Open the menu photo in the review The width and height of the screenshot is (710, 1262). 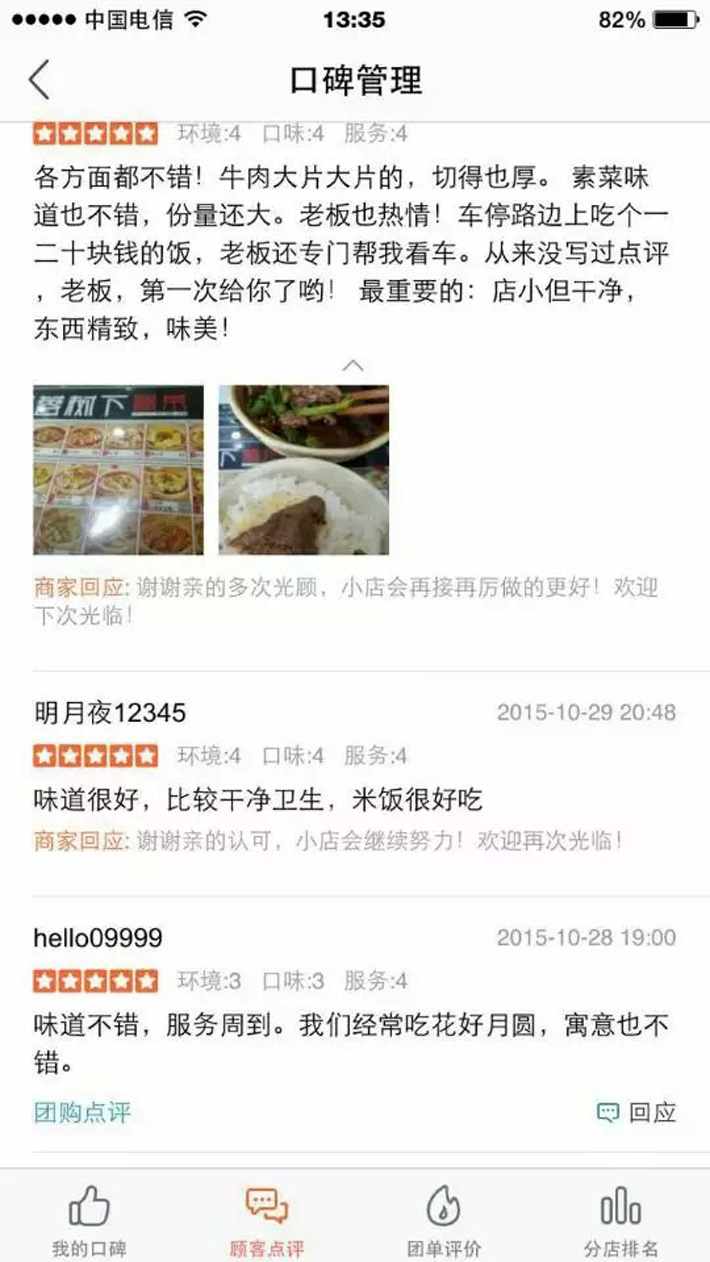pos(118,470)
